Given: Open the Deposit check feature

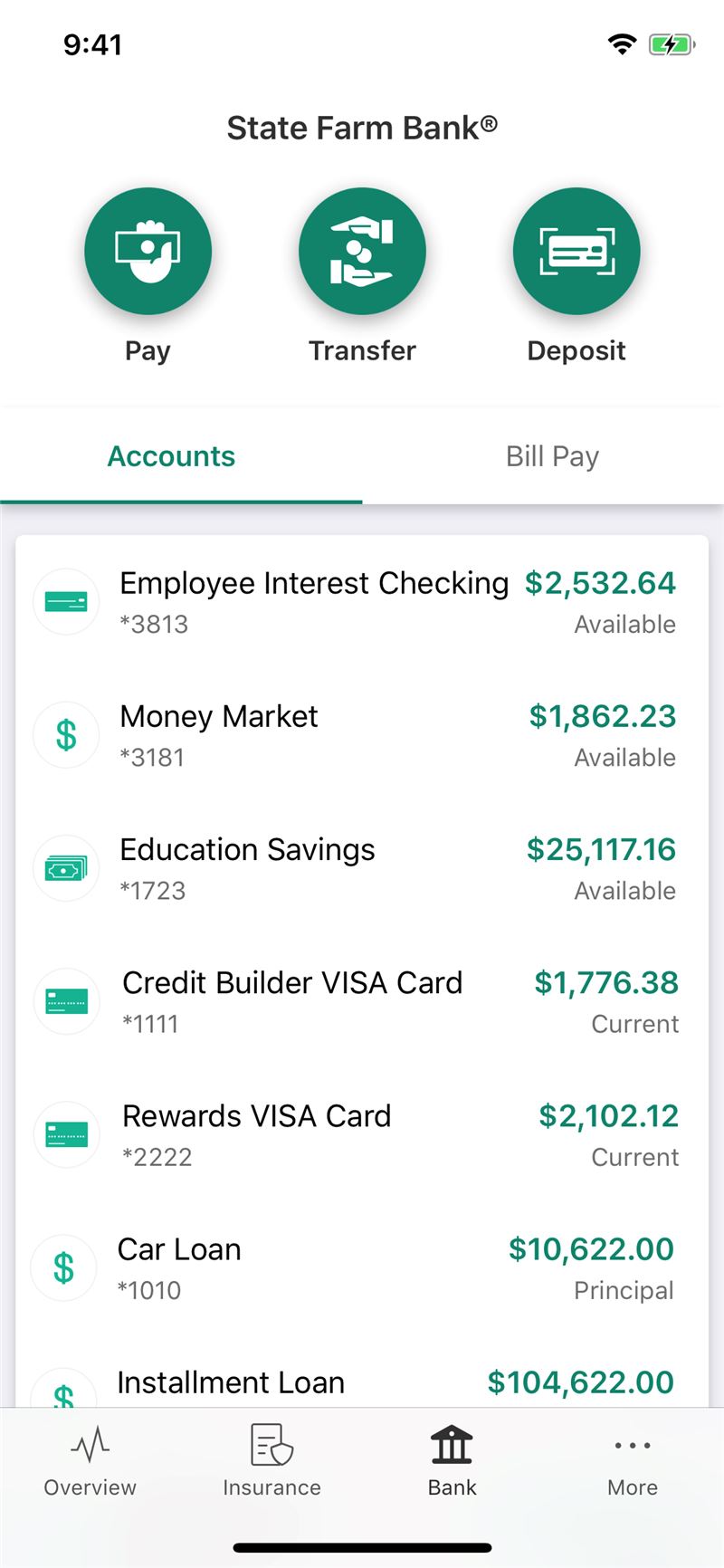Looking at the screenshot, I should pos(576,252).
